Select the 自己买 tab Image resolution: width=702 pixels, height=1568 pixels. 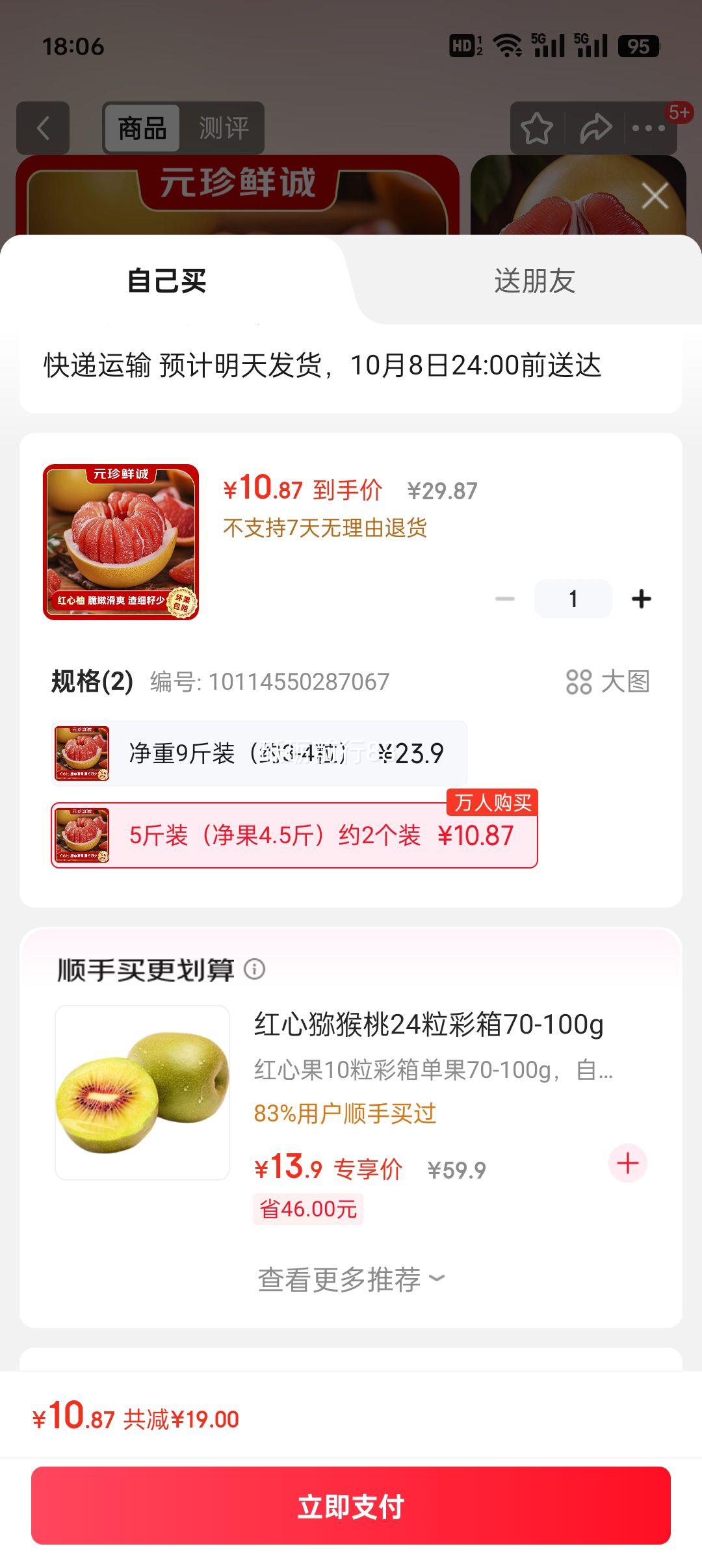(167, 281)
